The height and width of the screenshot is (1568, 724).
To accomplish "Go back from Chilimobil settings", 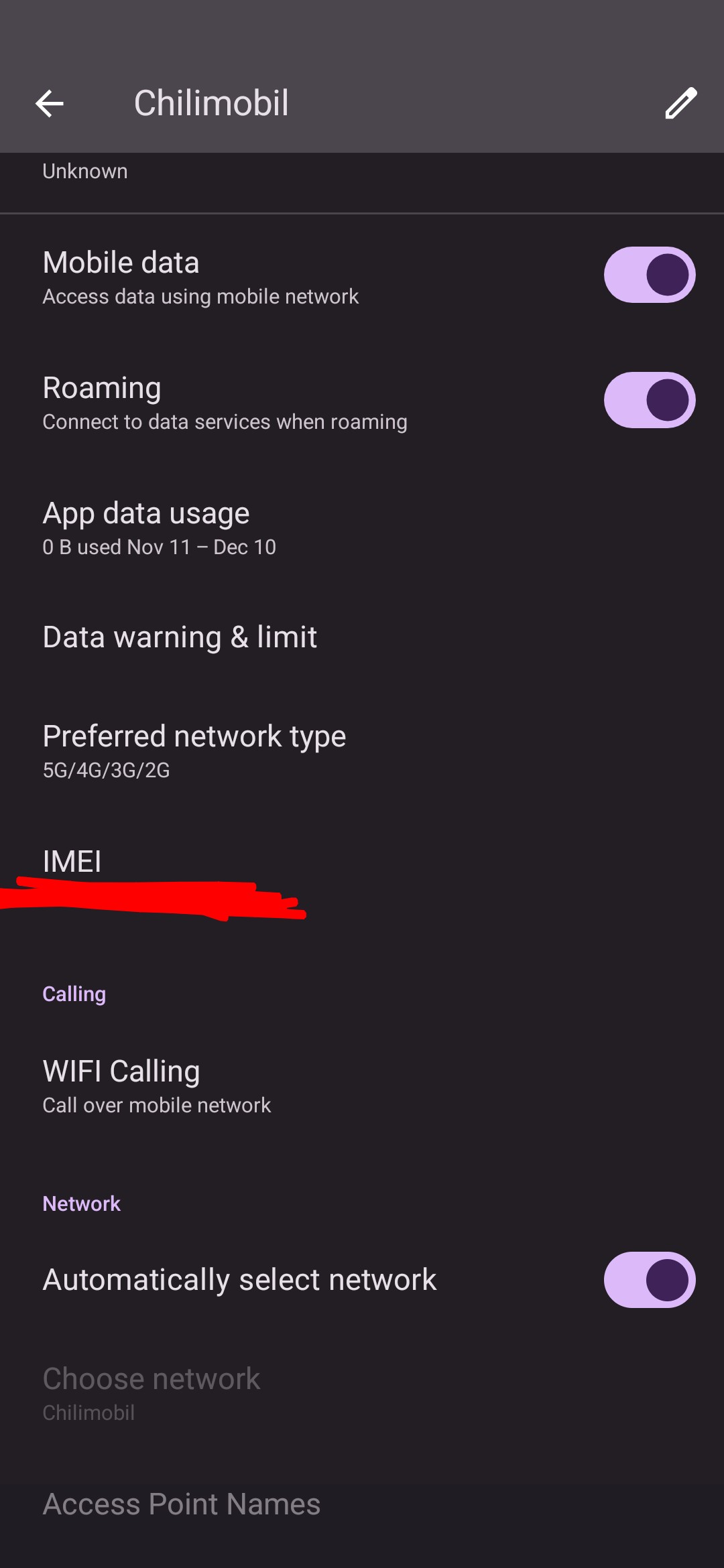I will coord(50,104).
